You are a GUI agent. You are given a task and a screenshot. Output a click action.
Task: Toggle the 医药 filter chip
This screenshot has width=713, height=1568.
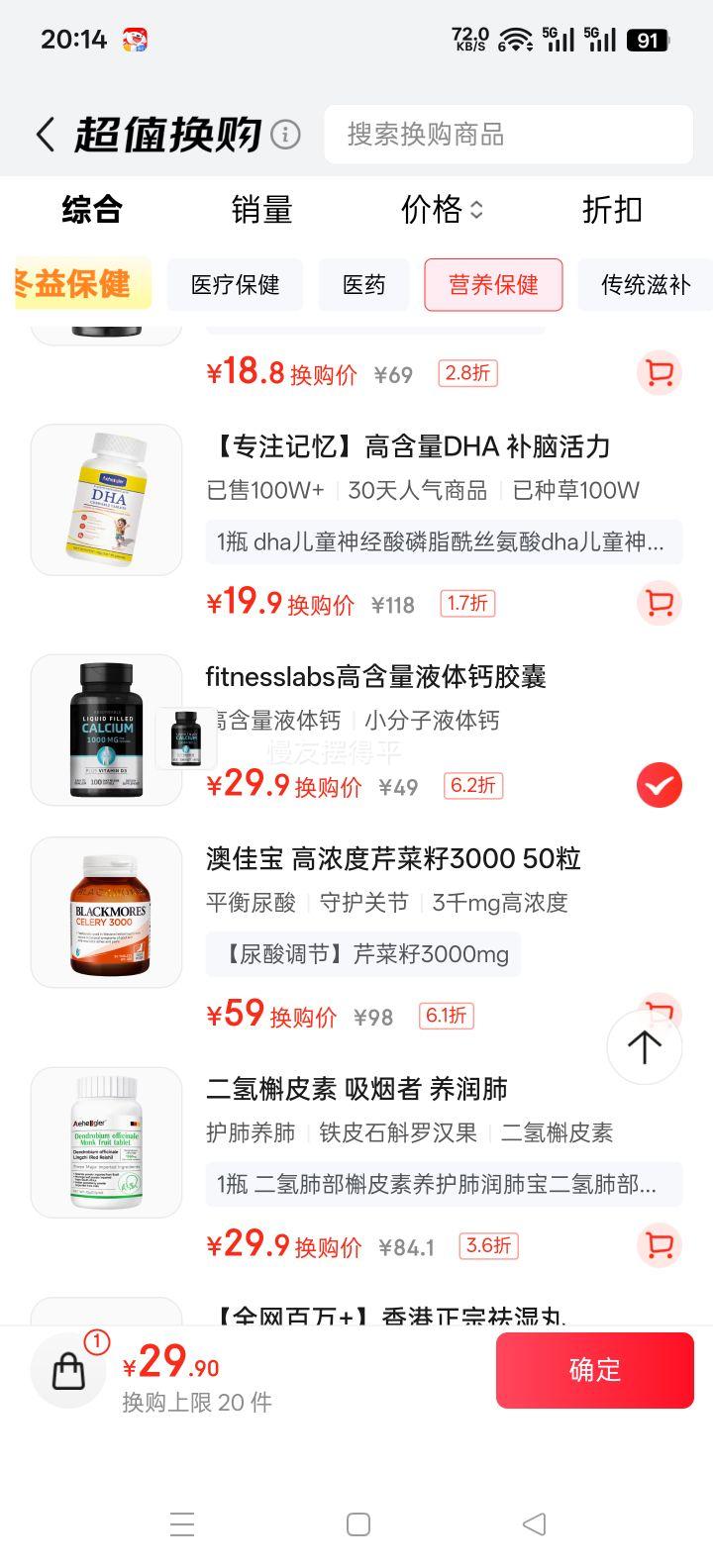[x=363, y=285]
